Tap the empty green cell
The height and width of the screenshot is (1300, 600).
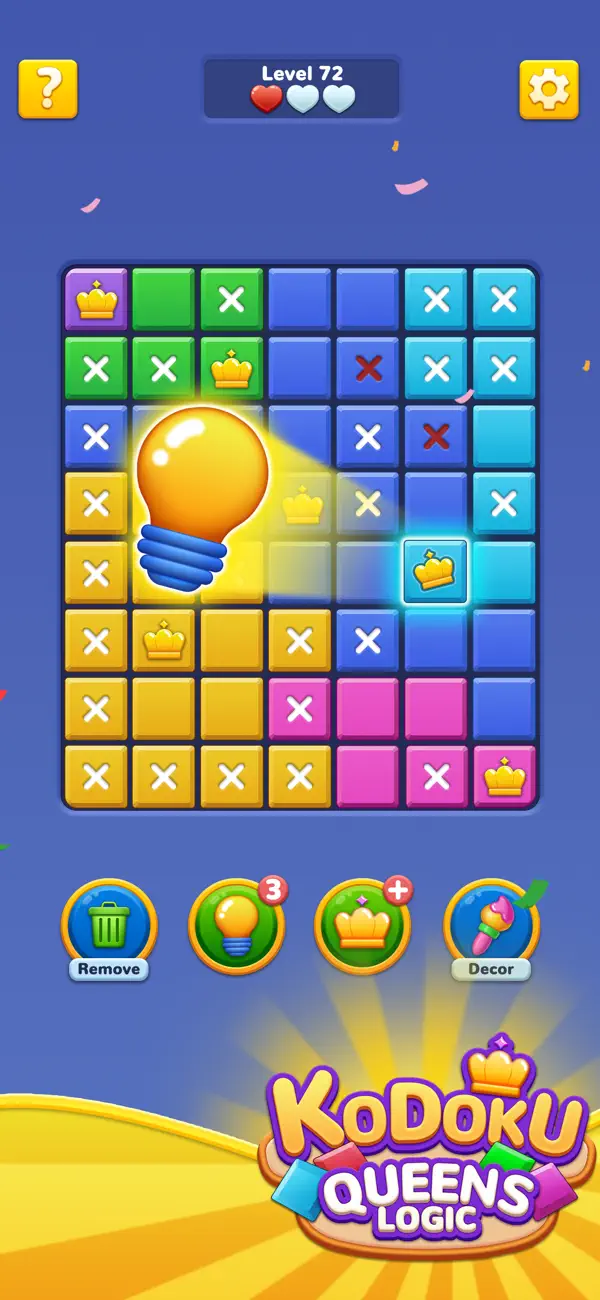tap(163, 299)
